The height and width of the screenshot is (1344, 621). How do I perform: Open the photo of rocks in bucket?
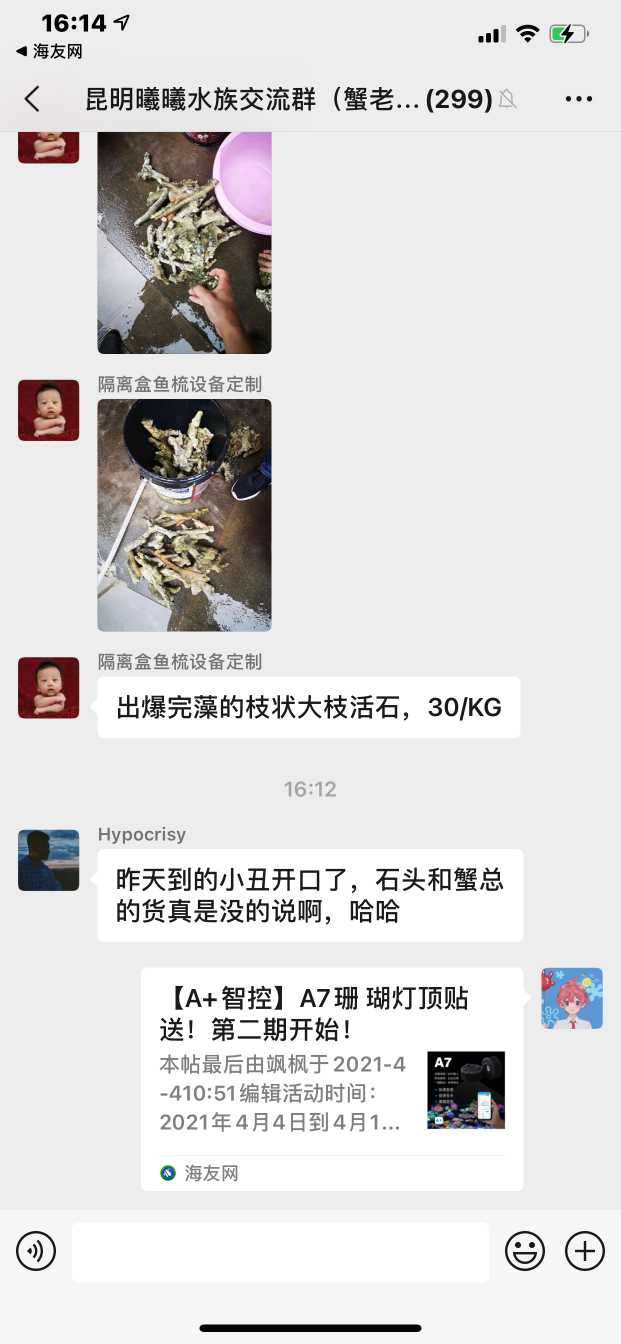pyautogui.click(x=184, y=515)
